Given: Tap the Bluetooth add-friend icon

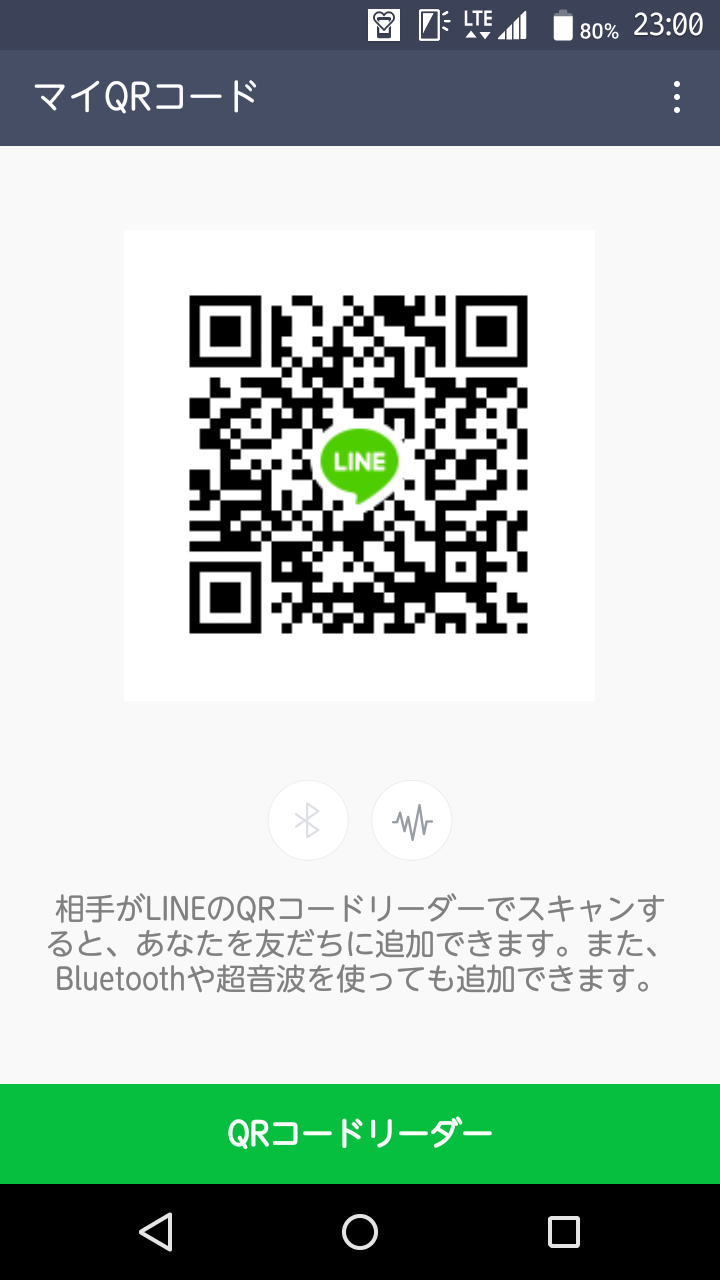Looking at the screenshot, I should click(308, 821).
